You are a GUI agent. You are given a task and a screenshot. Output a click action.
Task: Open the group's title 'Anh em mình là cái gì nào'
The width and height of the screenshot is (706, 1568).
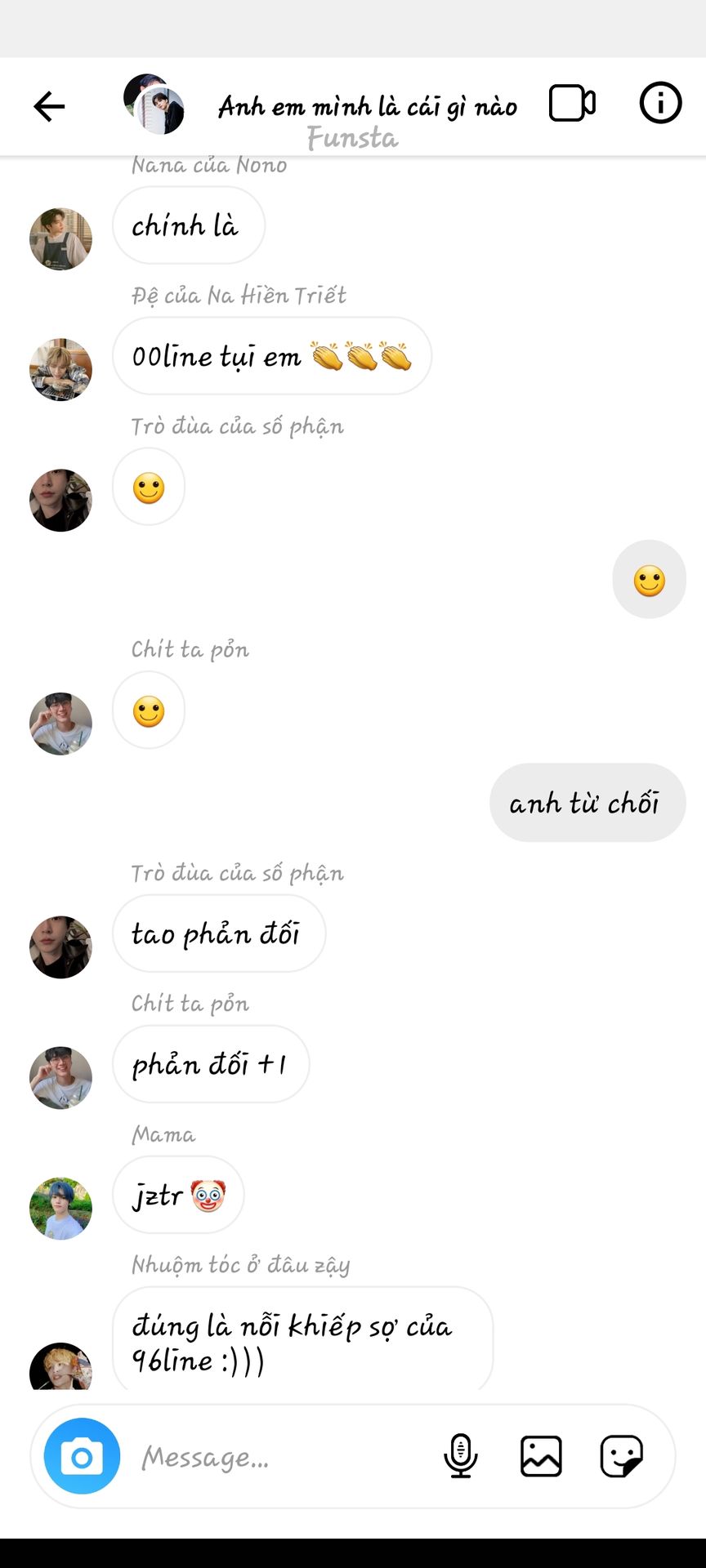pyautogui.click(x=367, y=107)
